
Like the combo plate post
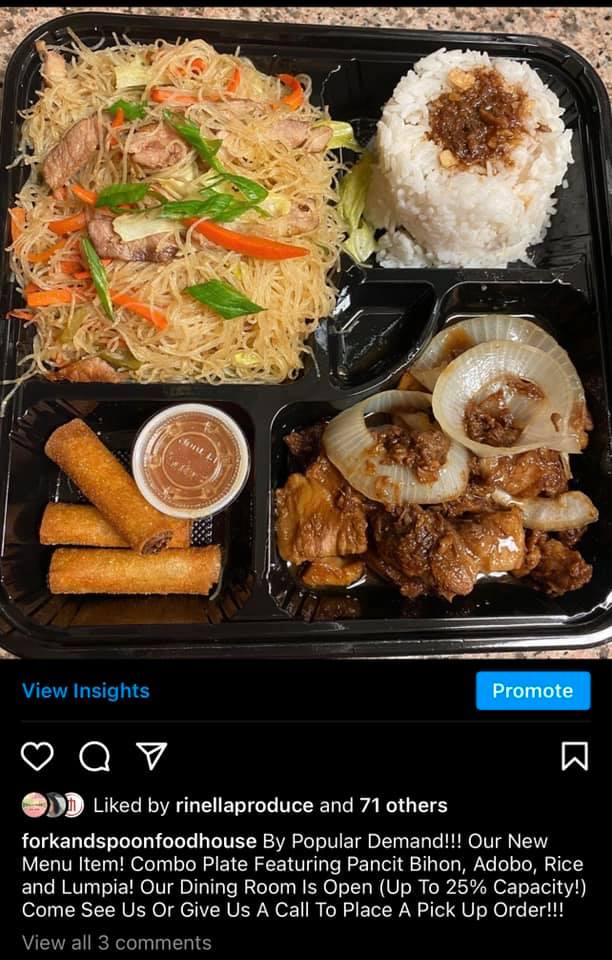pyautogui.click(x=37, y=756)
